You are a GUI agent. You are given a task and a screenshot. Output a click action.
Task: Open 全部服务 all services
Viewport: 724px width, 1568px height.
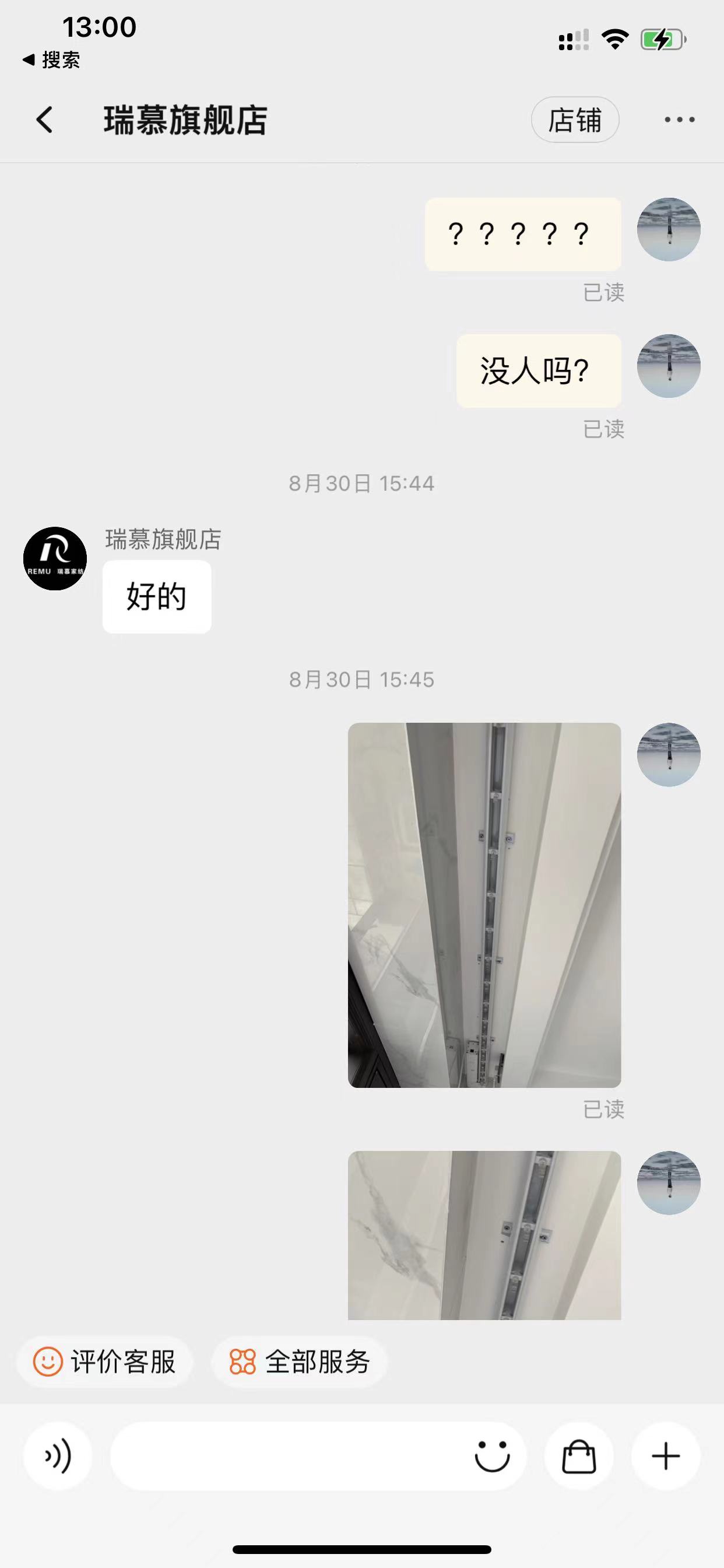(299, 1361)
